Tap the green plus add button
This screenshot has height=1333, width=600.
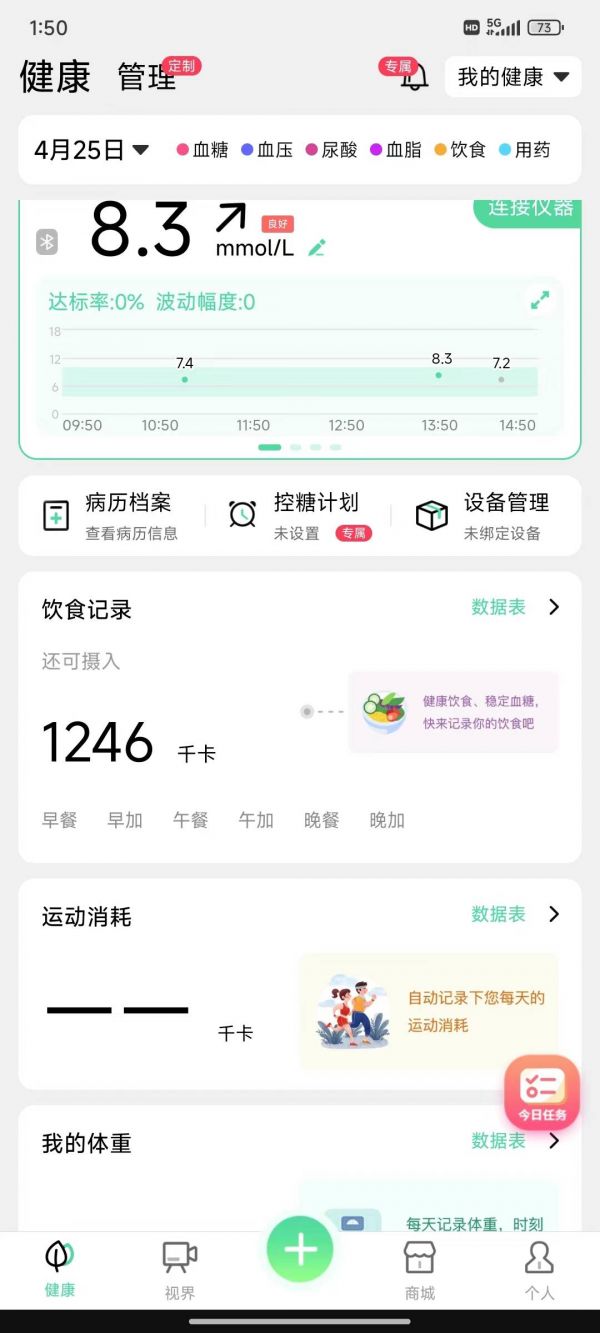click(x=300, y=1249)
